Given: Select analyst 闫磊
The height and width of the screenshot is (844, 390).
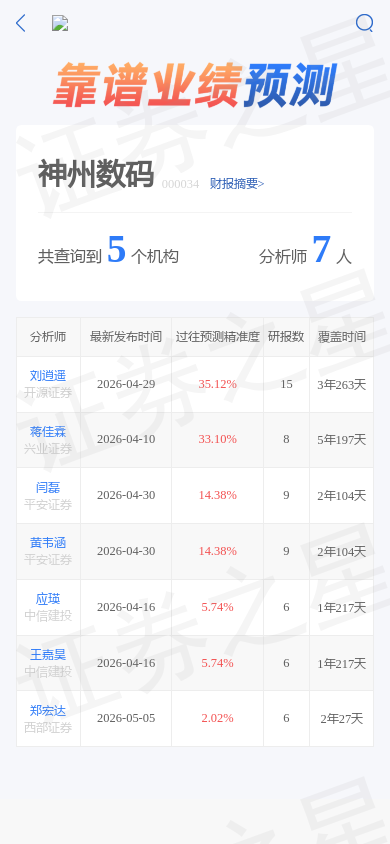Looking at the screenshot, I should (x=48, y=488).
